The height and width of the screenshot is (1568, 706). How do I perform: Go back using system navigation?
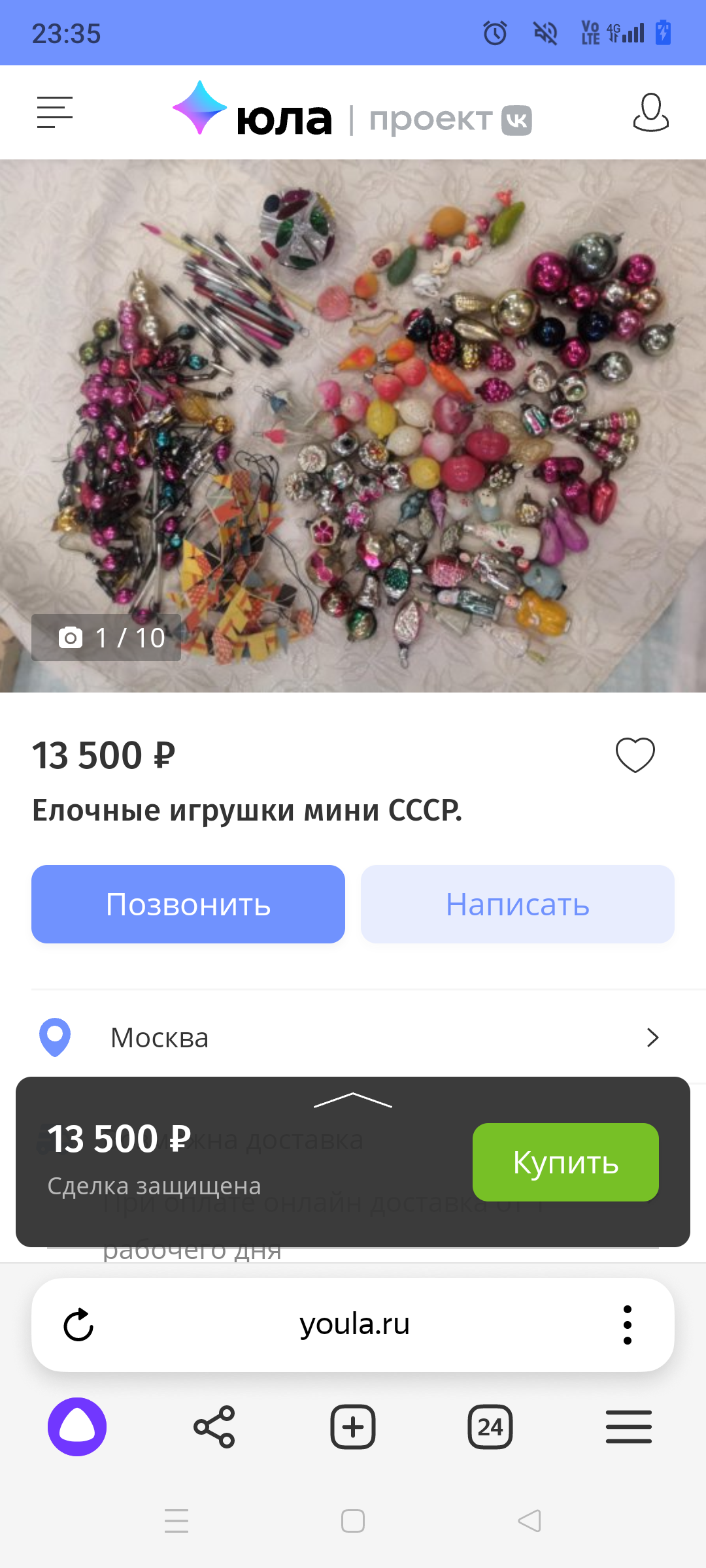click(529, 1521)
